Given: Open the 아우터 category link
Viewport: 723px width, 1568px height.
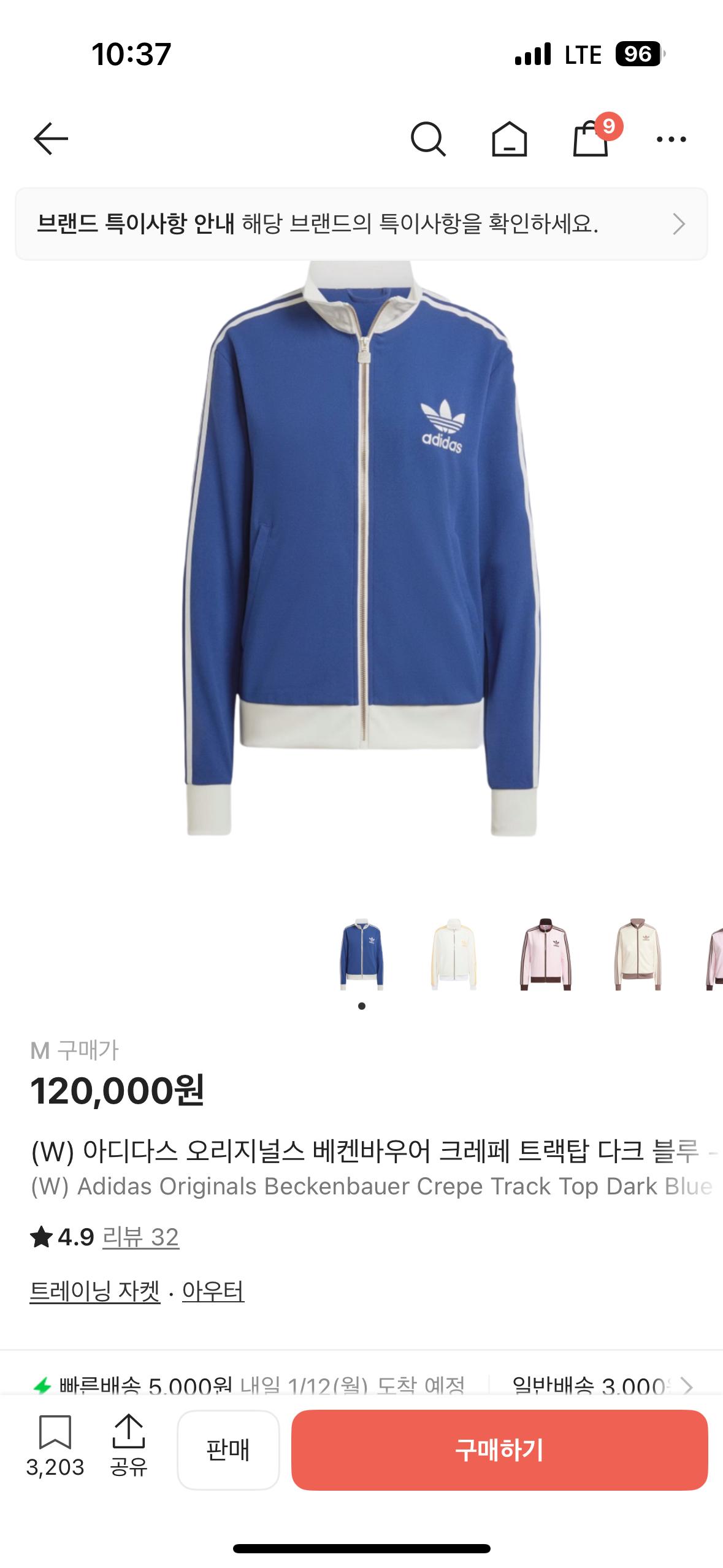Looking at the screenshot, I should (213, 1291).
